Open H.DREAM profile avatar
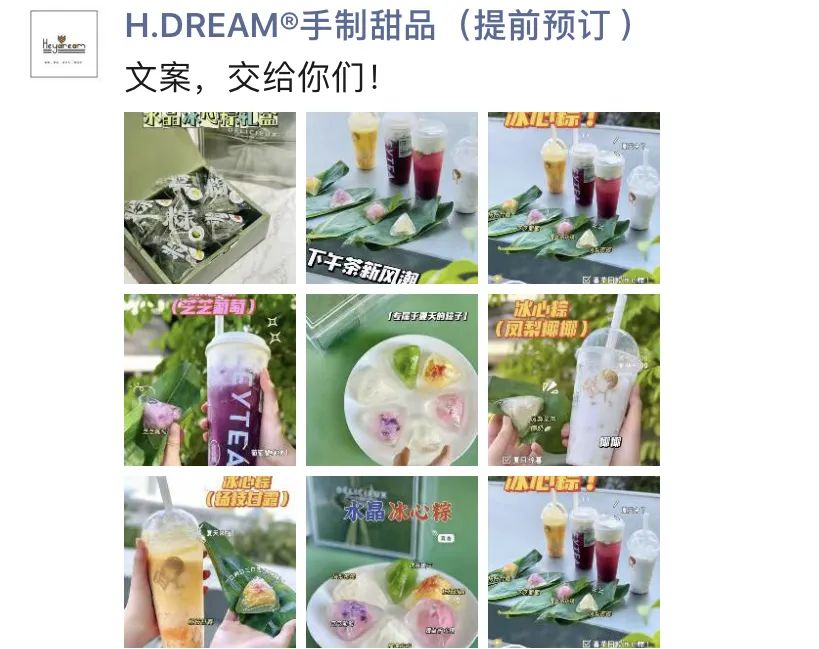This screenshot has width=819, height=649. click(64, 44)
